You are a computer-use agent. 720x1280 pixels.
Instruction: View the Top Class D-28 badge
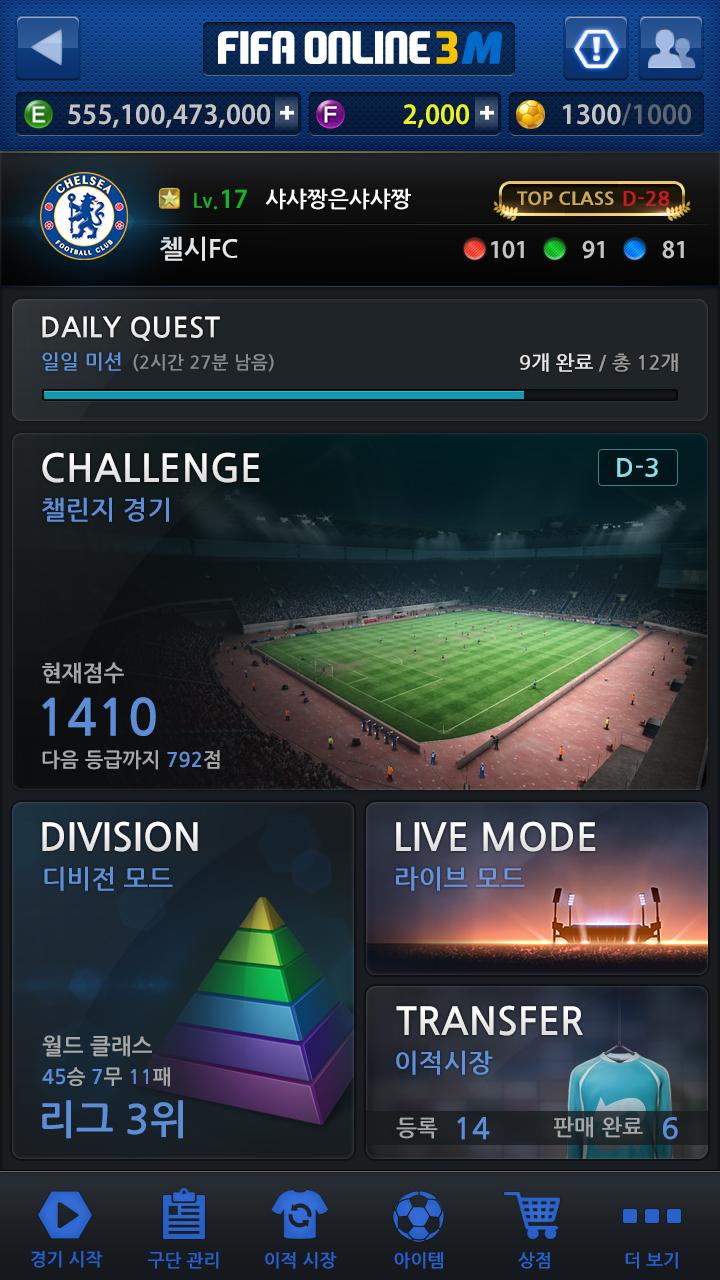593,198
